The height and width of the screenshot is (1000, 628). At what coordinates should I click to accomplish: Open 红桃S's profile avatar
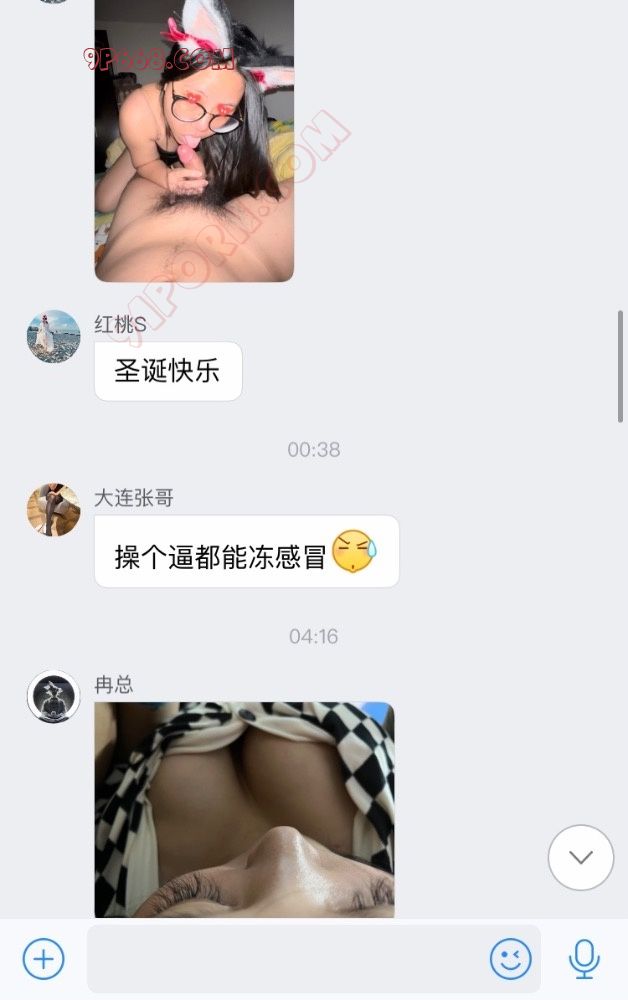(53, 336)
